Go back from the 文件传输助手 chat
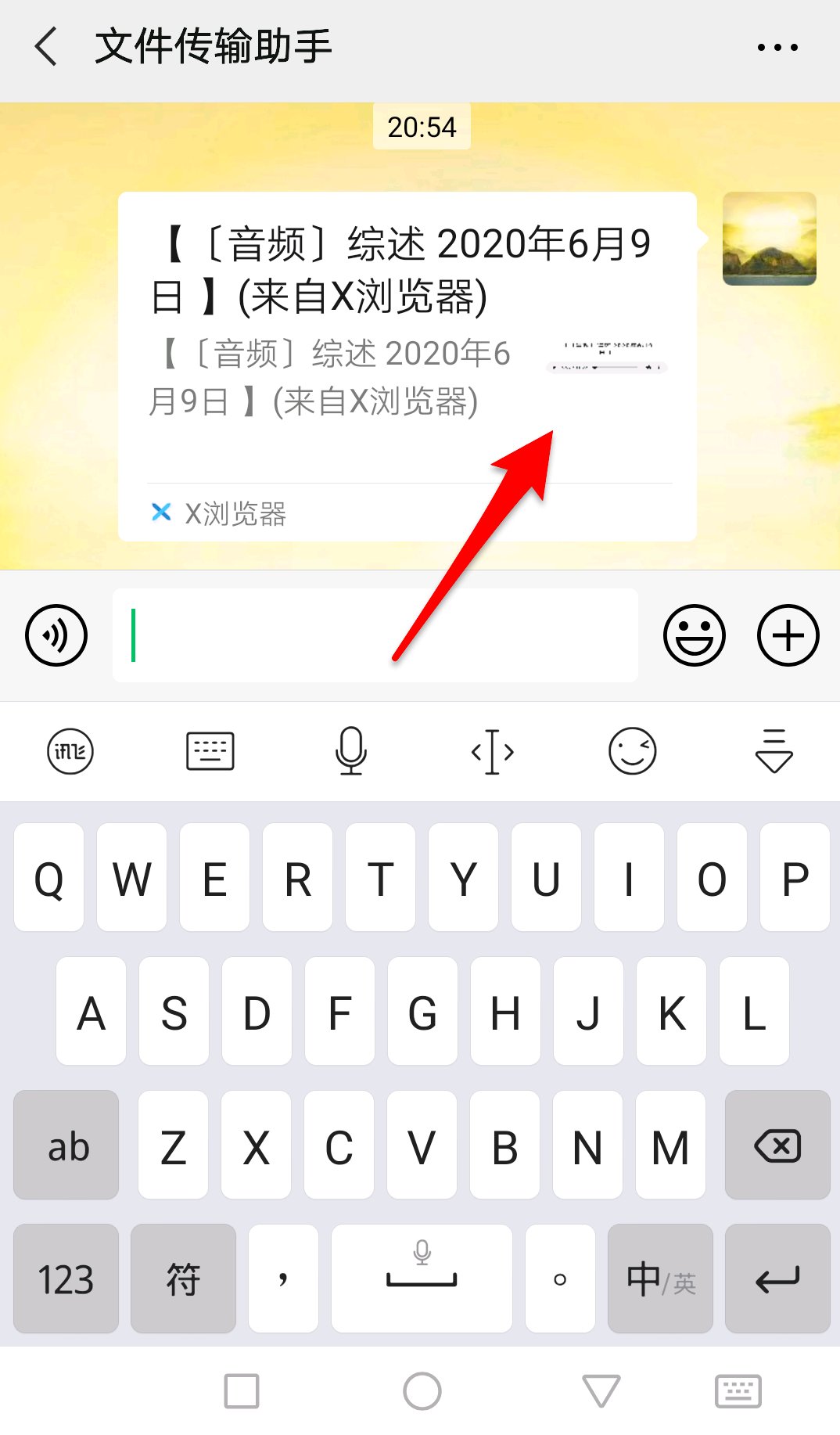 [47, 47]
